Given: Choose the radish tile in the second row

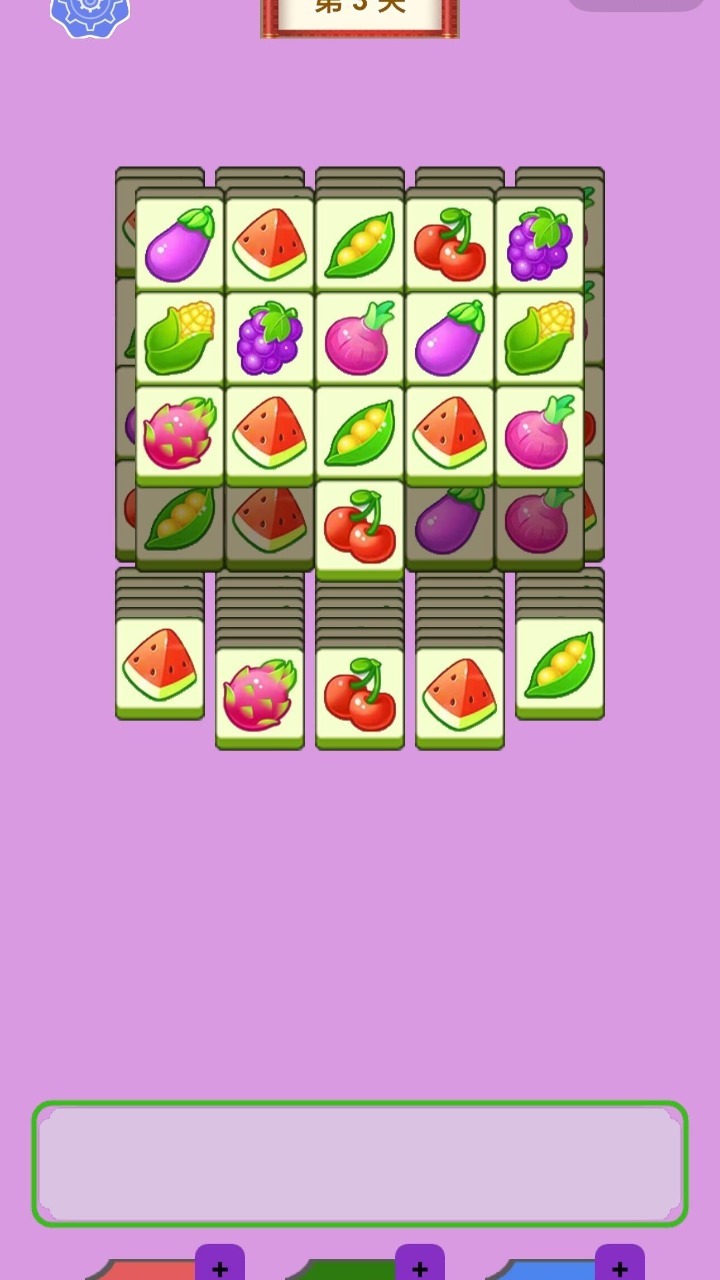Looking at the screenshot, I should click(x=360, y=338).
